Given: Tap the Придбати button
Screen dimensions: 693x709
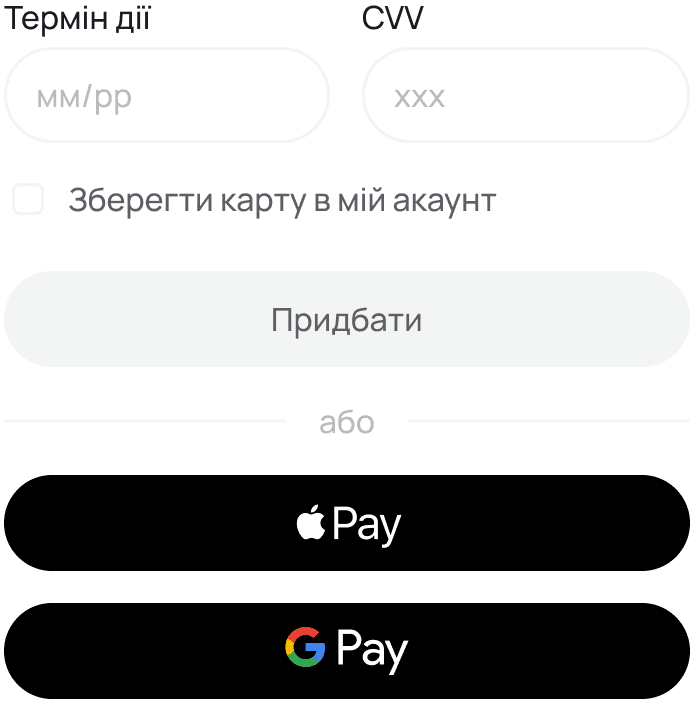Looking at the screenshot, I should click(346, 320).
